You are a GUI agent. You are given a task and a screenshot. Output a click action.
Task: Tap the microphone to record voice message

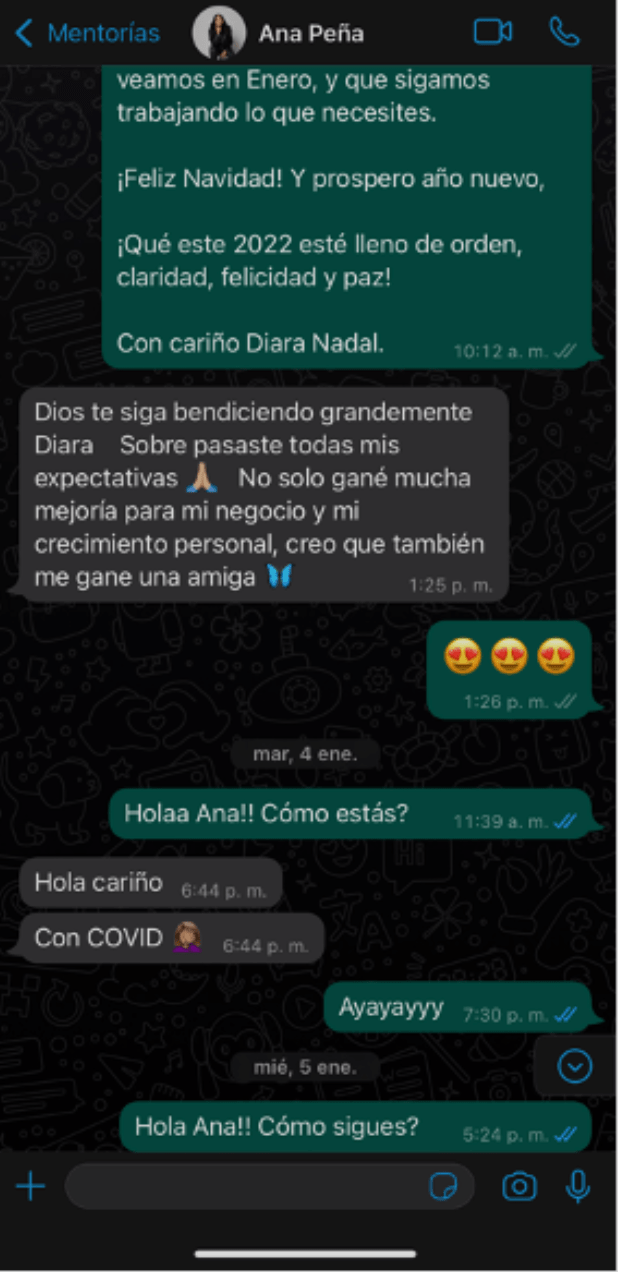[577, 1187]
